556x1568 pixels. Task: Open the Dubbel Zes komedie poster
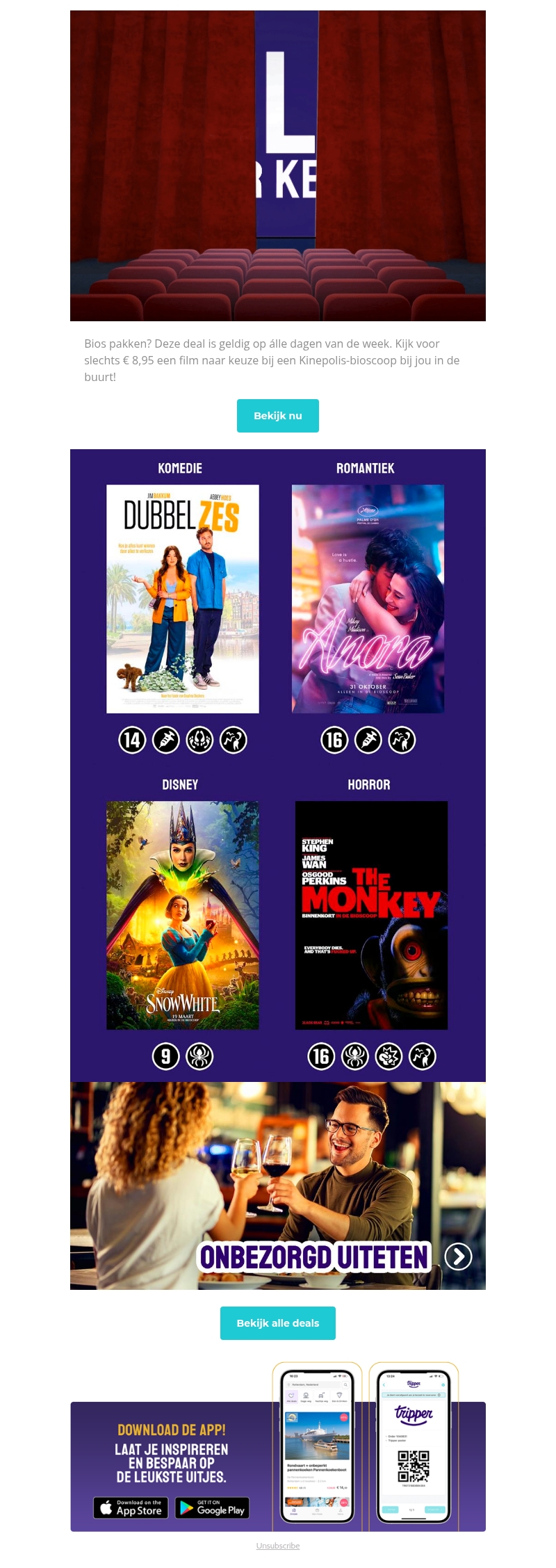tap(182, 599)
